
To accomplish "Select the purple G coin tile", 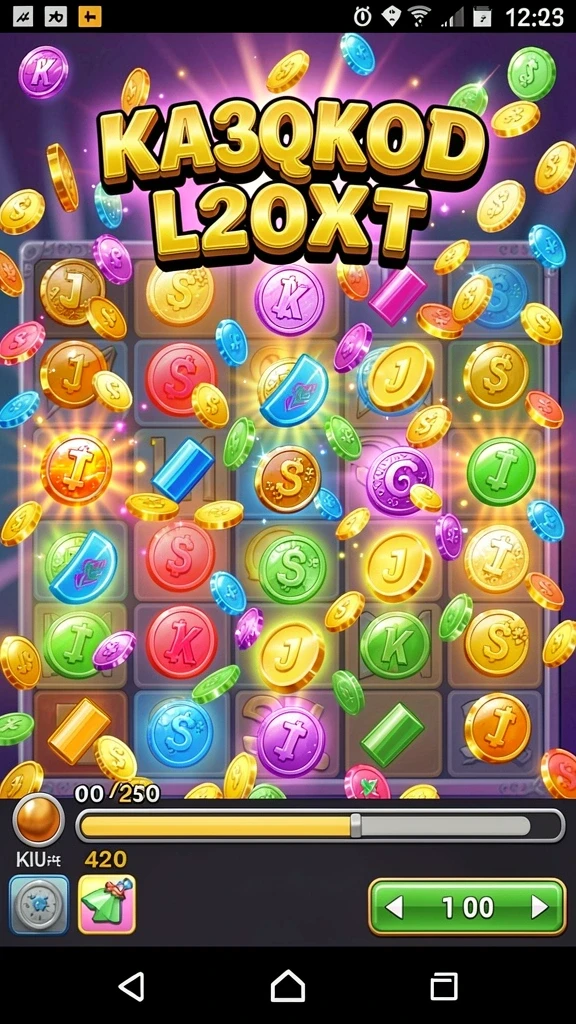I will pos(399,481).
